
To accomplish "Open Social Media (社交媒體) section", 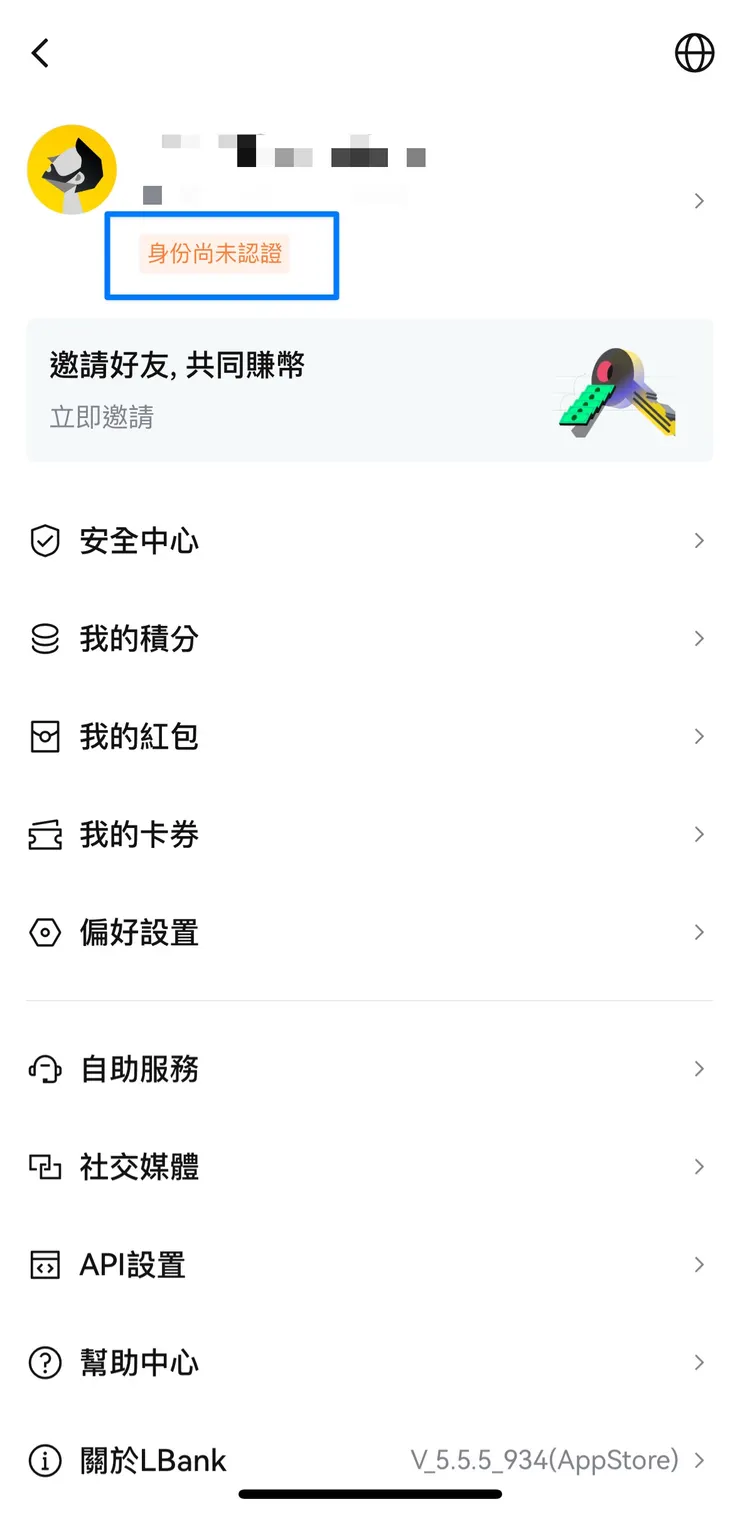I will [x=138, y=1166].
